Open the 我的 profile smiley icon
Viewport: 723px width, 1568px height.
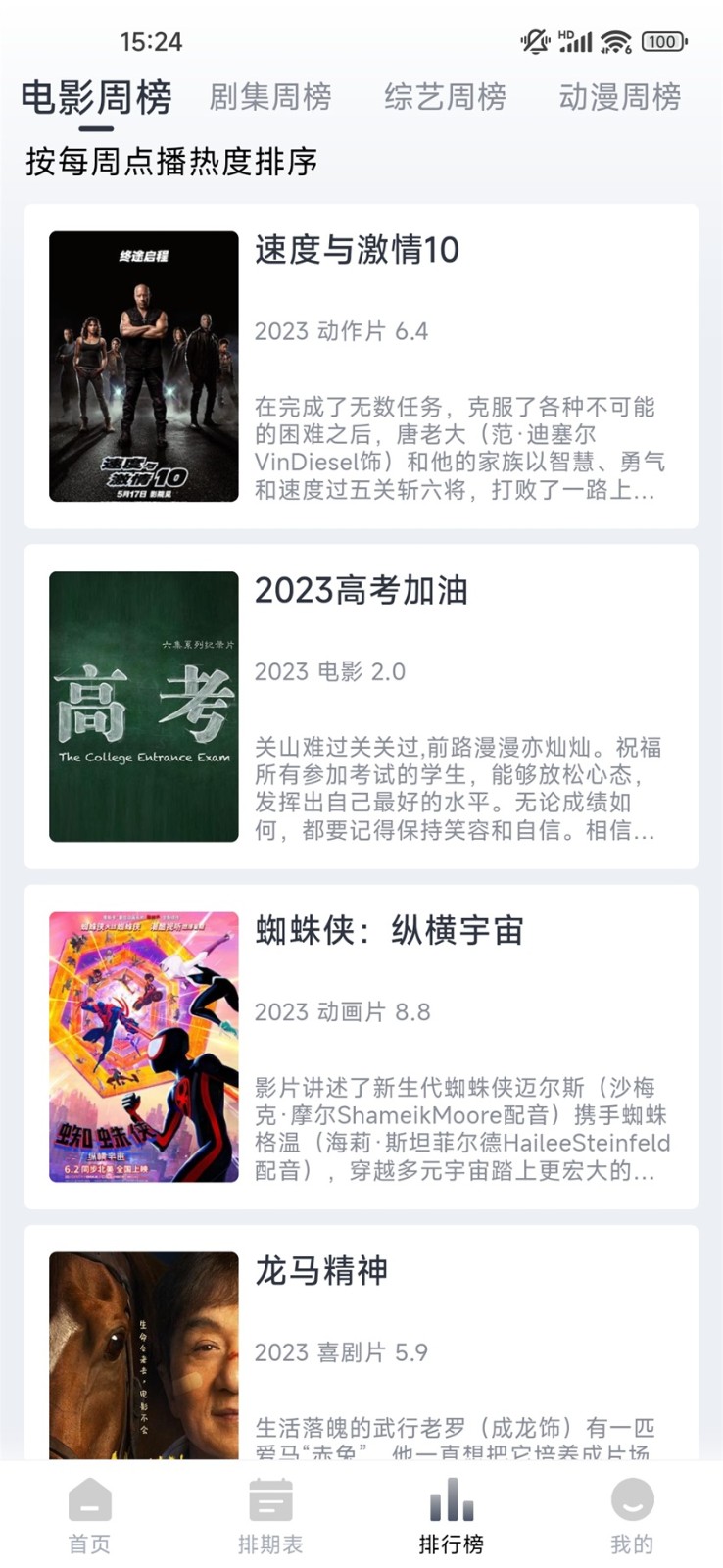(632, 1501)
